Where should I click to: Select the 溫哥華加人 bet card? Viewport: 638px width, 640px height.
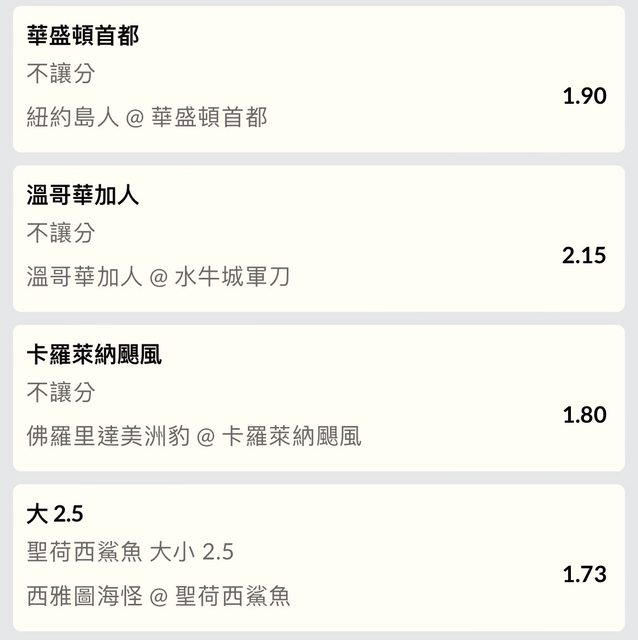click(x=318, y=237)
